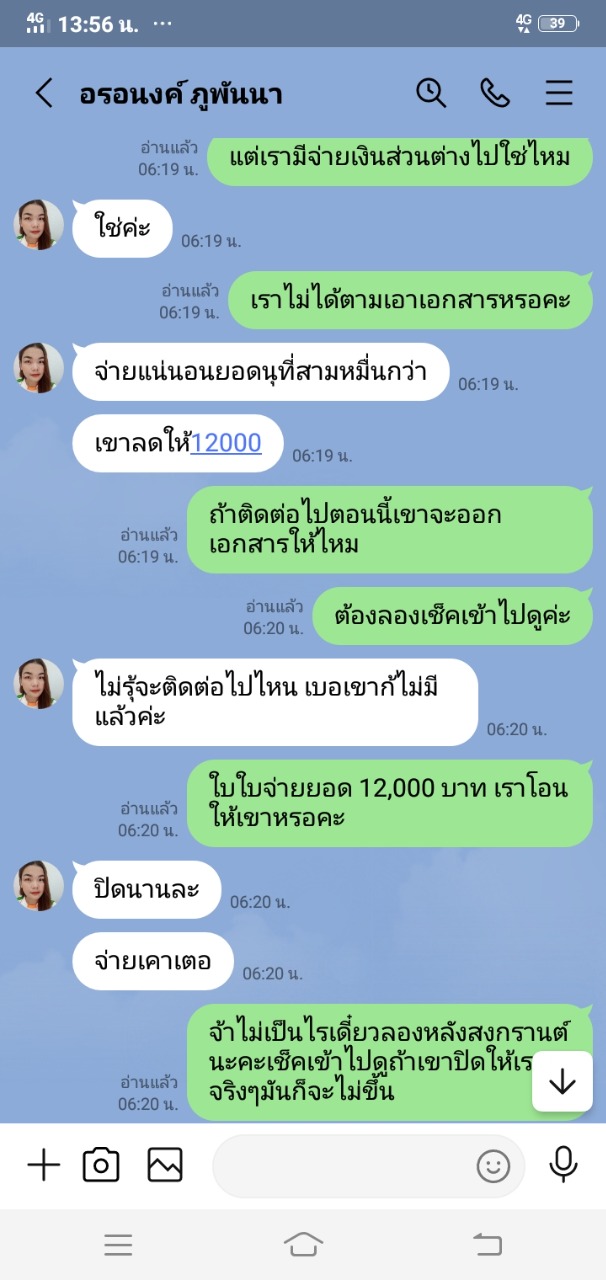
Task: Open the plus attachment menu
Action: [44, 1165]
